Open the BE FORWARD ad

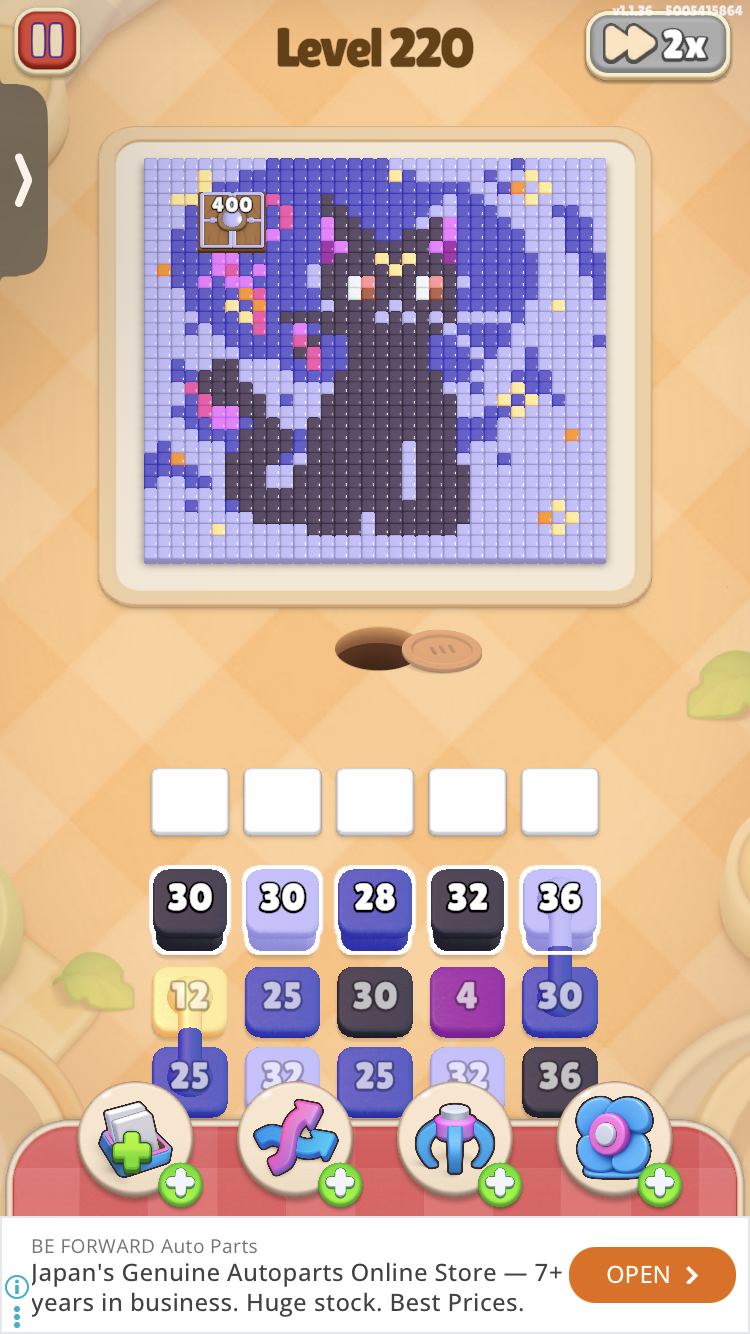tap(652, 1275)
